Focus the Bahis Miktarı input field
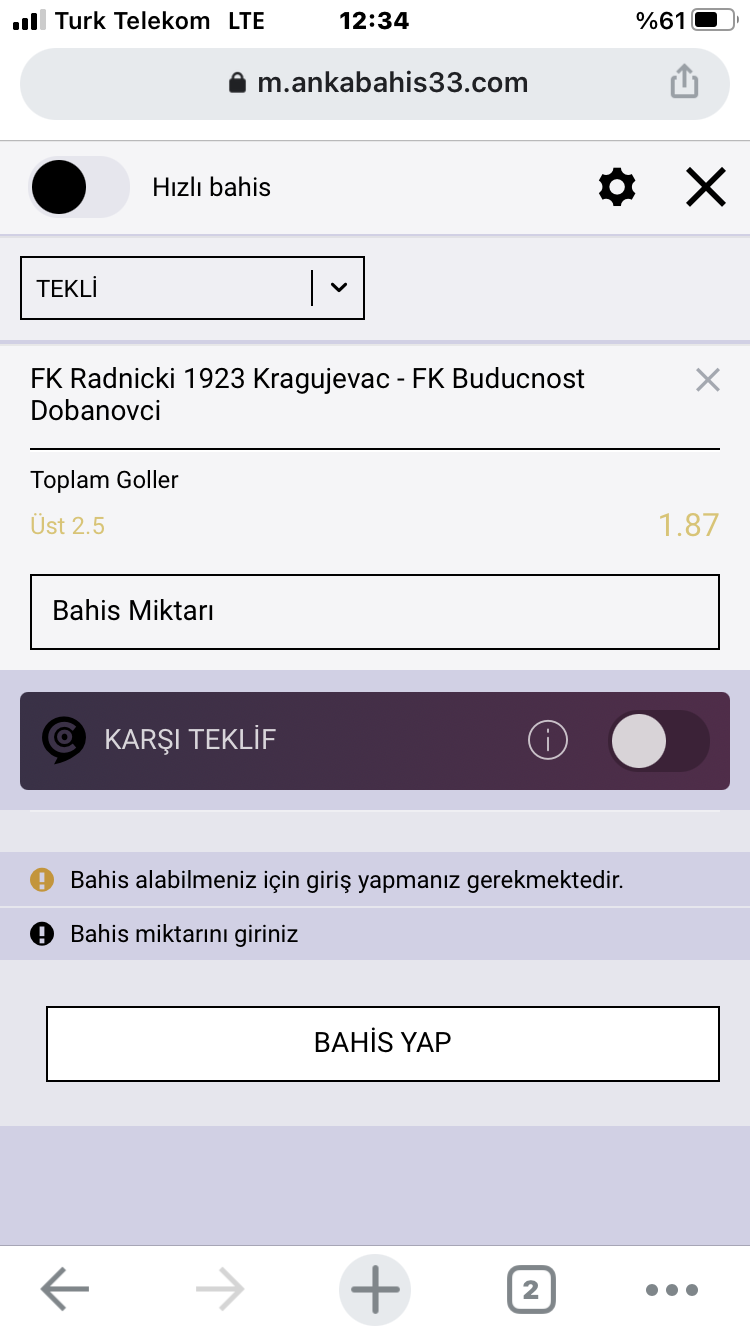Image resolution: width=750 pixels, height=1334 pixels. pos(375,611)
